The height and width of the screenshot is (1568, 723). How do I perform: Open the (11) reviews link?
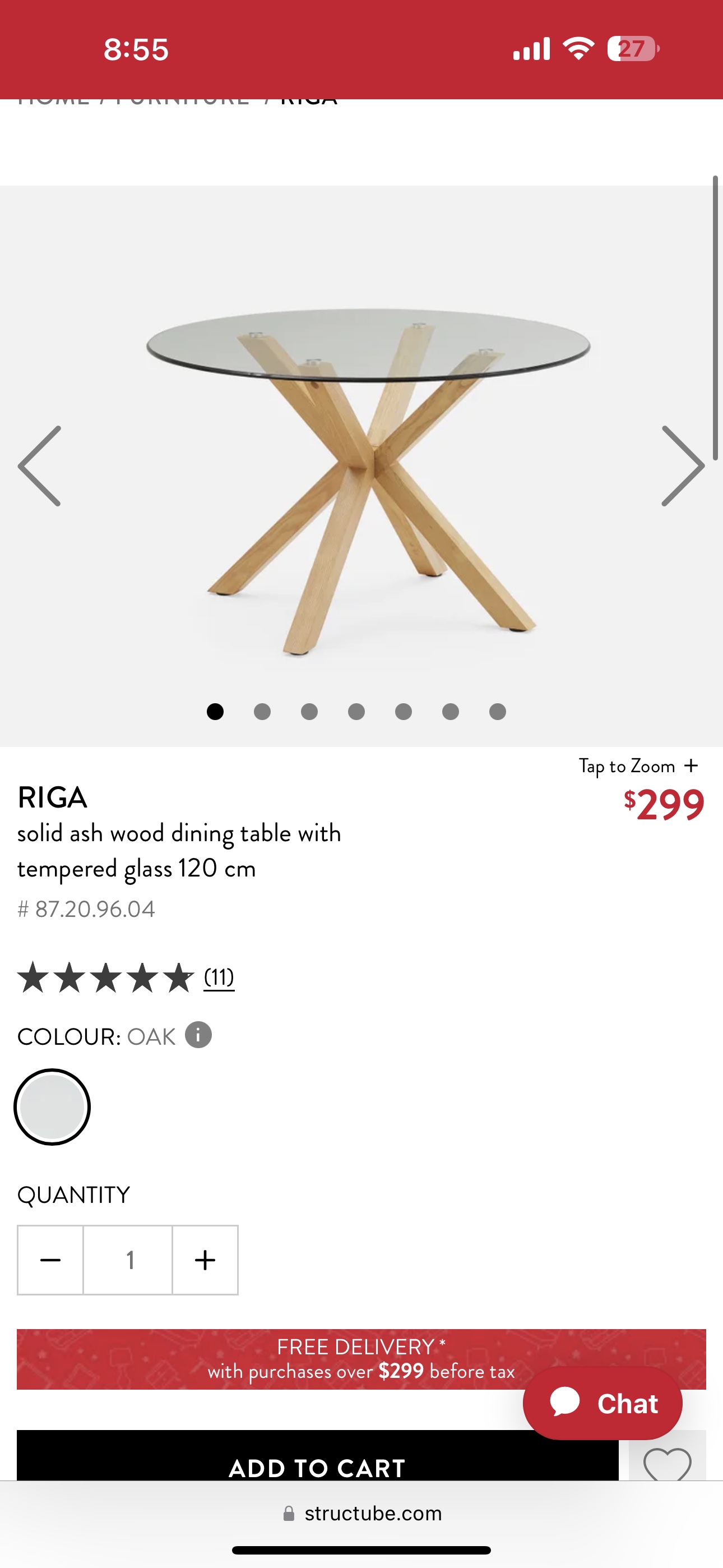(x=219, y=977)
